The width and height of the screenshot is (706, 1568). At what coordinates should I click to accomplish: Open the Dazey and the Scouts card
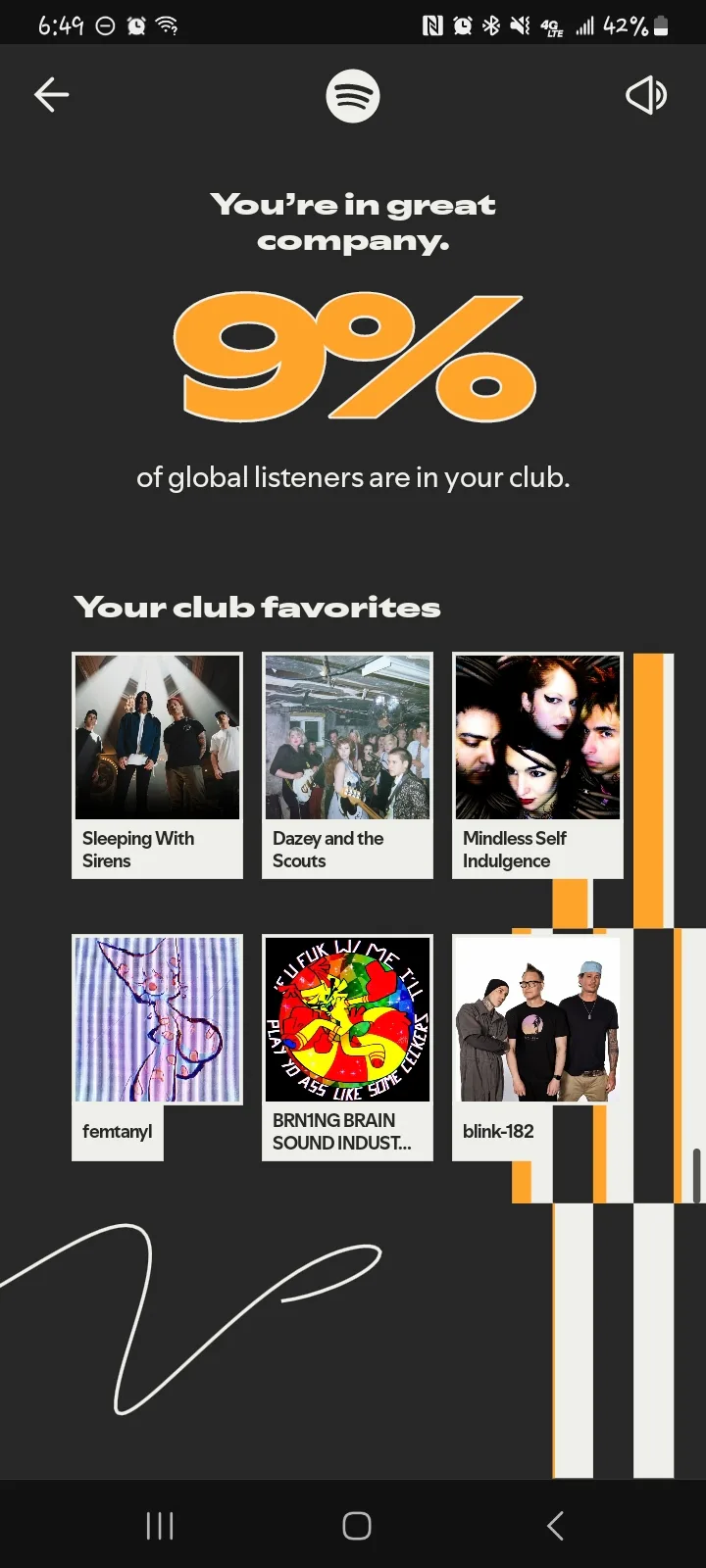347,764
